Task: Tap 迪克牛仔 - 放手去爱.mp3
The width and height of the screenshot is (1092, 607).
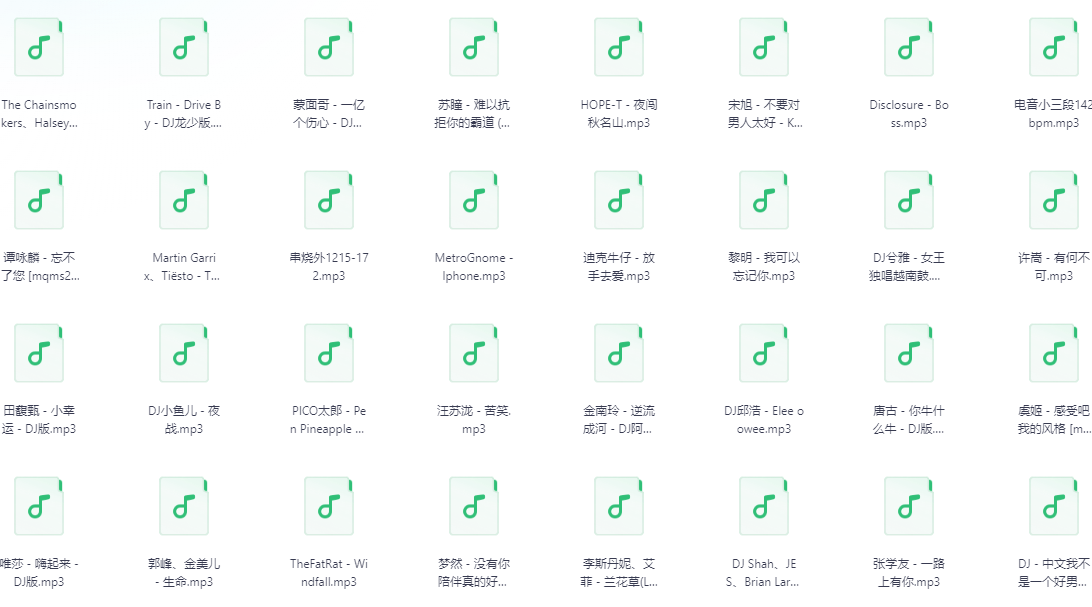Action: 619,200
